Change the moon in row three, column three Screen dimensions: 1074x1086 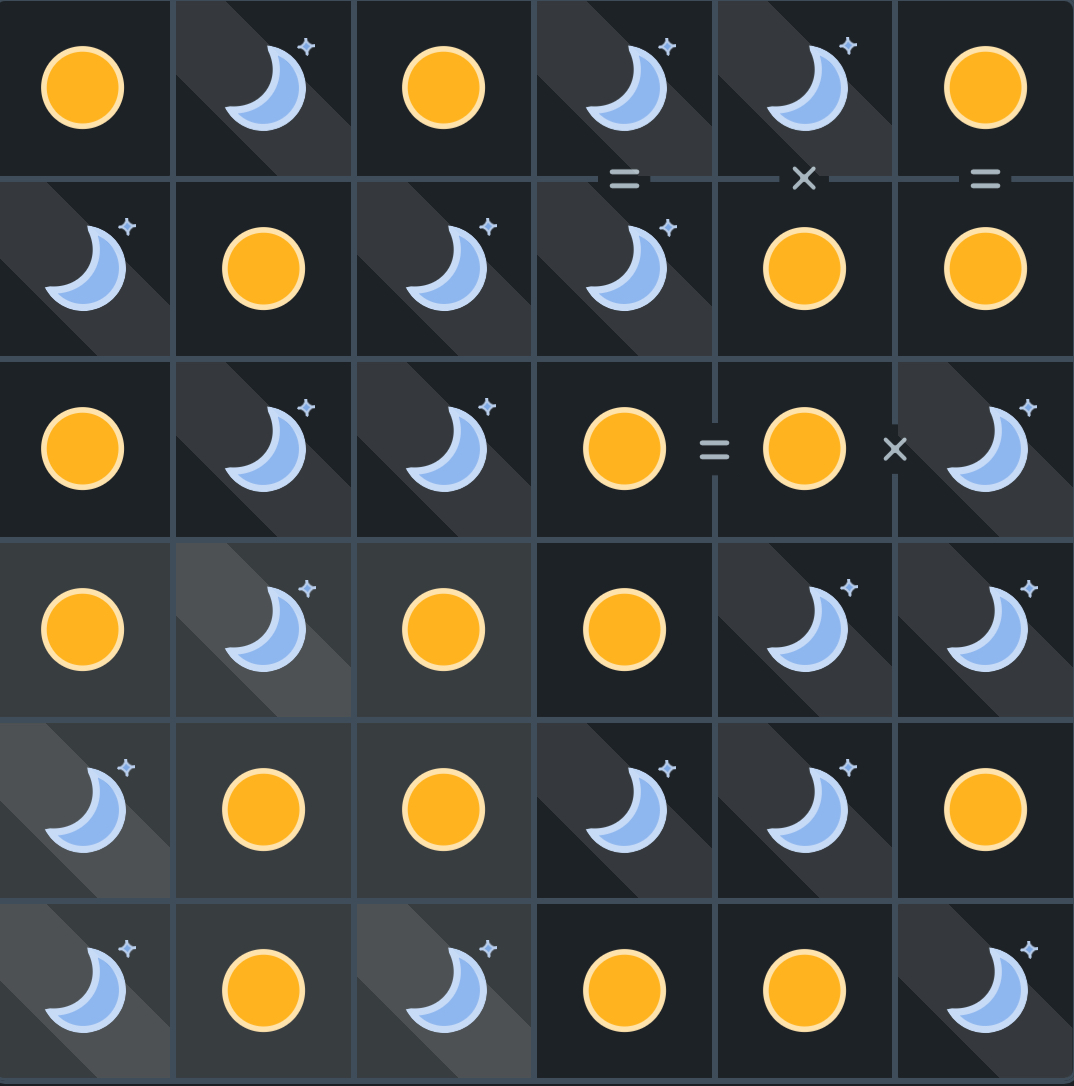[x=446, y=448]
